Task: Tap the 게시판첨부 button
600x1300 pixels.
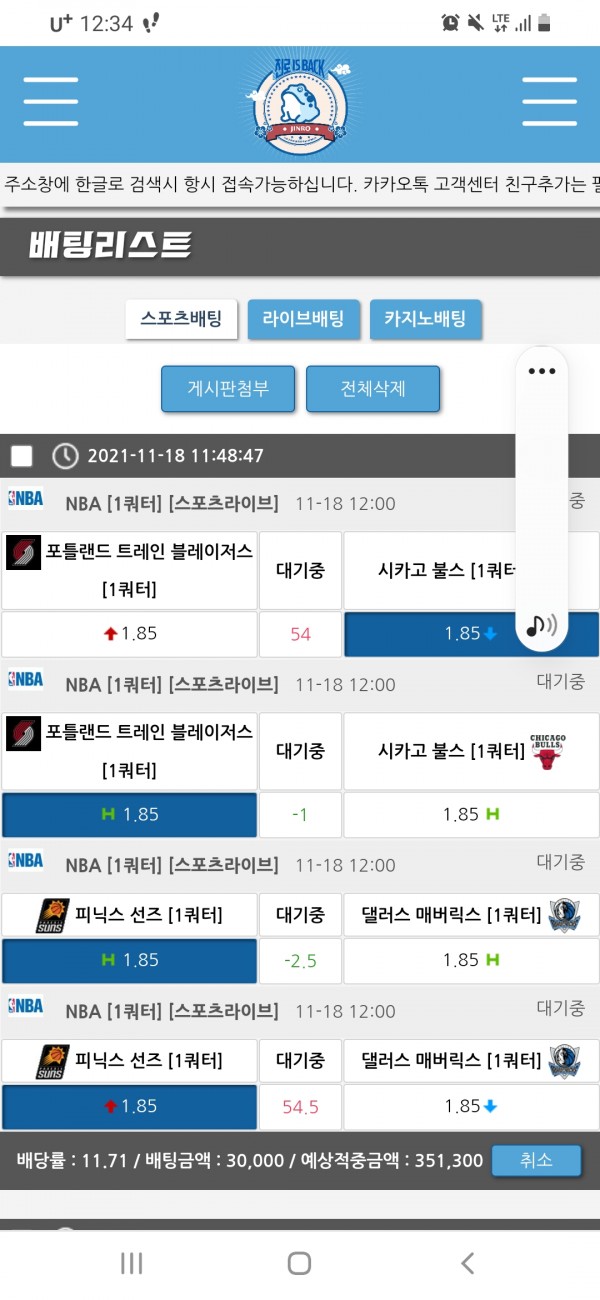Action: tap(228, 389)
